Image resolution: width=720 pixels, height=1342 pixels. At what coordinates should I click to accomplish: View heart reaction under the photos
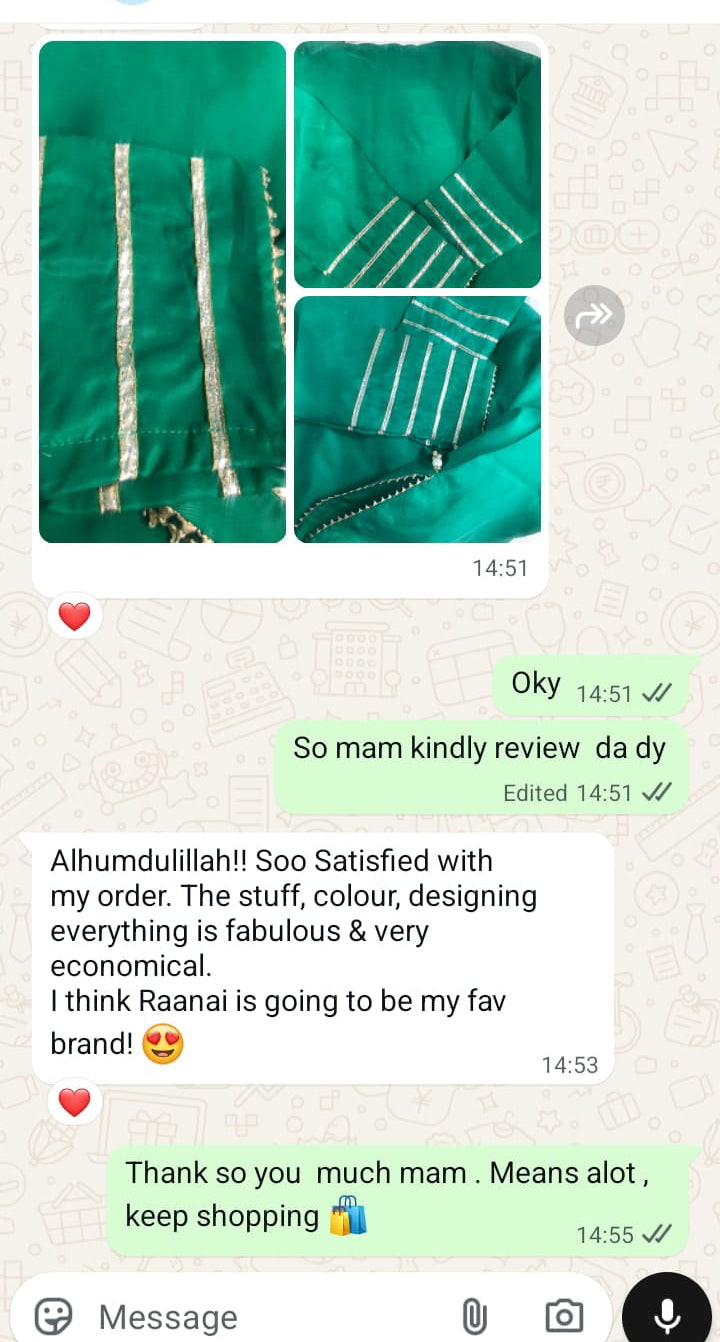point(75,617)
